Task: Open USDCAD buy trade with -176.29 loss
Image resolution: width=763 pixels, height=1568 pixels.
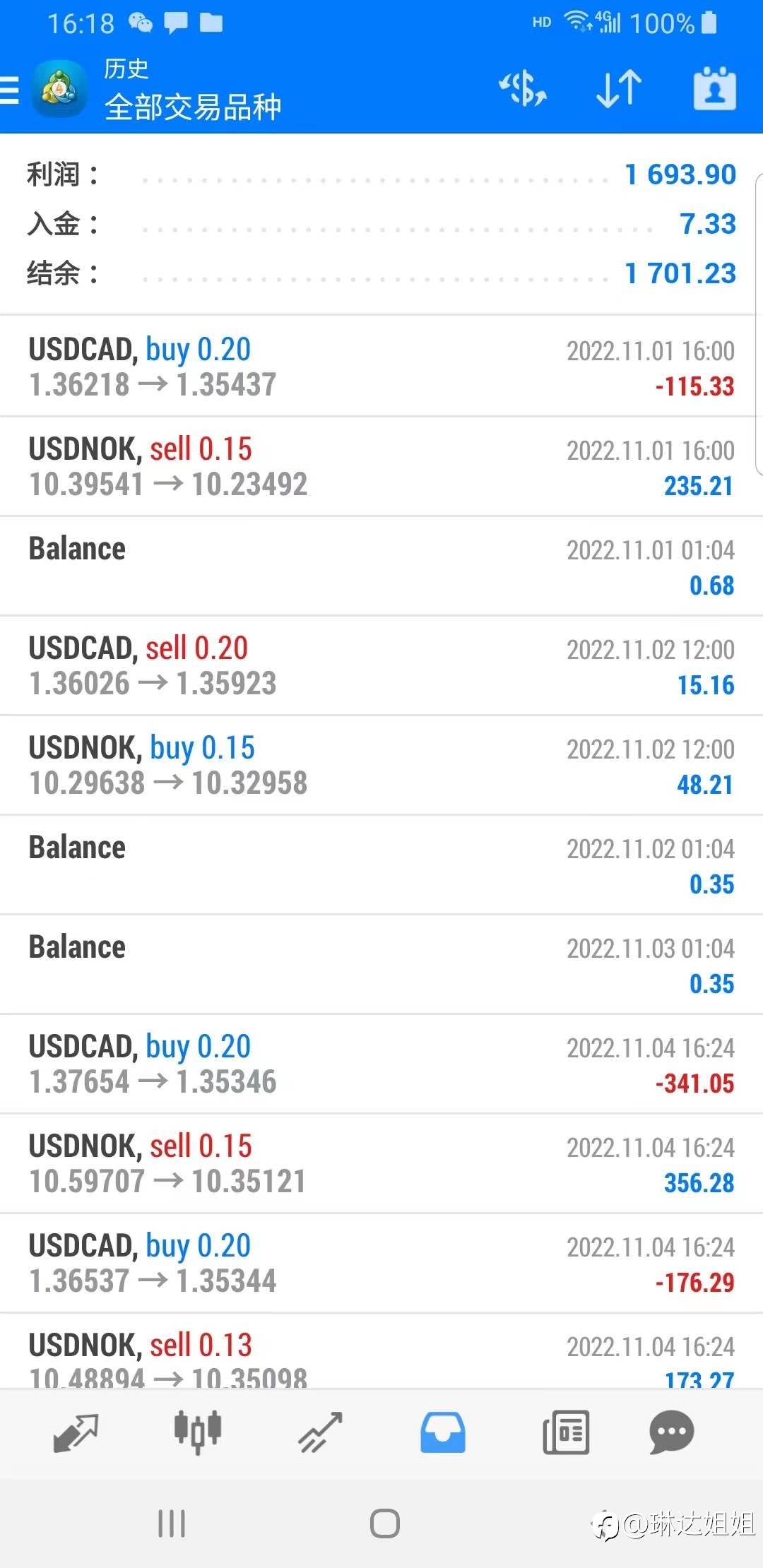Action: click(381, 1263)
